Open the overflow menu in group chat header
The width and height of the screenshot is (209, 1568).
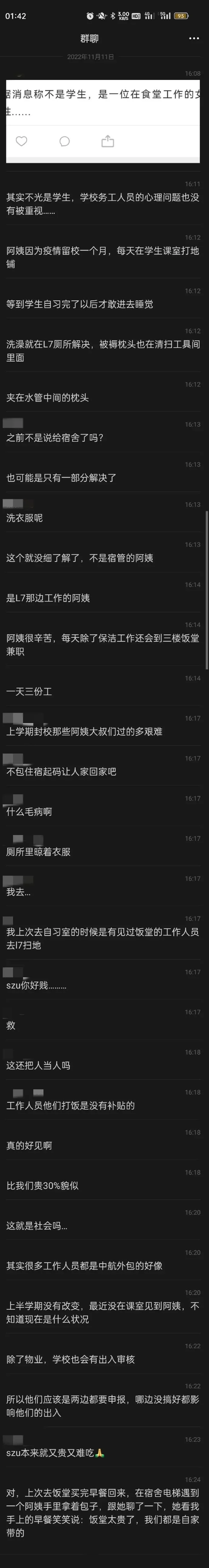[194, 38]
